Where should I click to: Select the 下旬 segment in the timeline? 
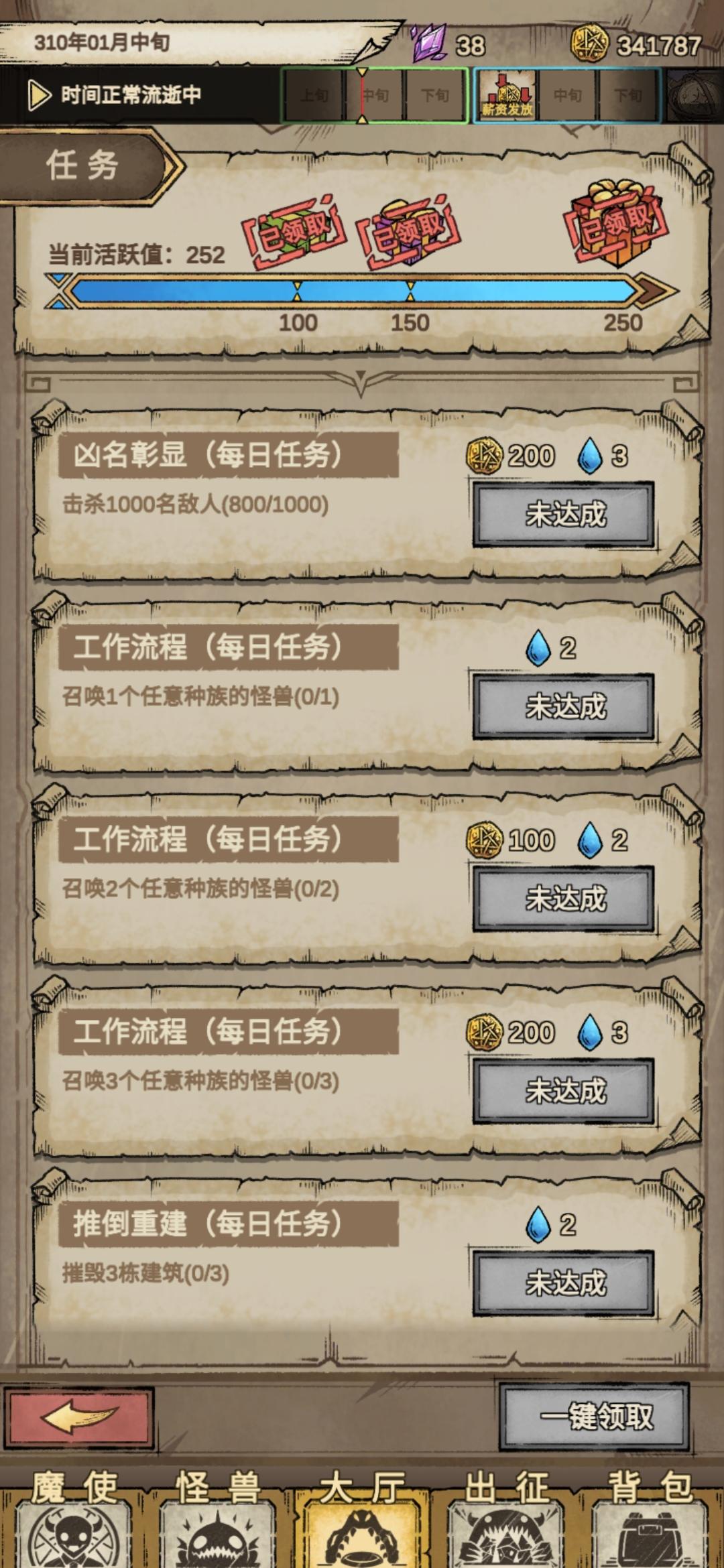pos(436,95)
